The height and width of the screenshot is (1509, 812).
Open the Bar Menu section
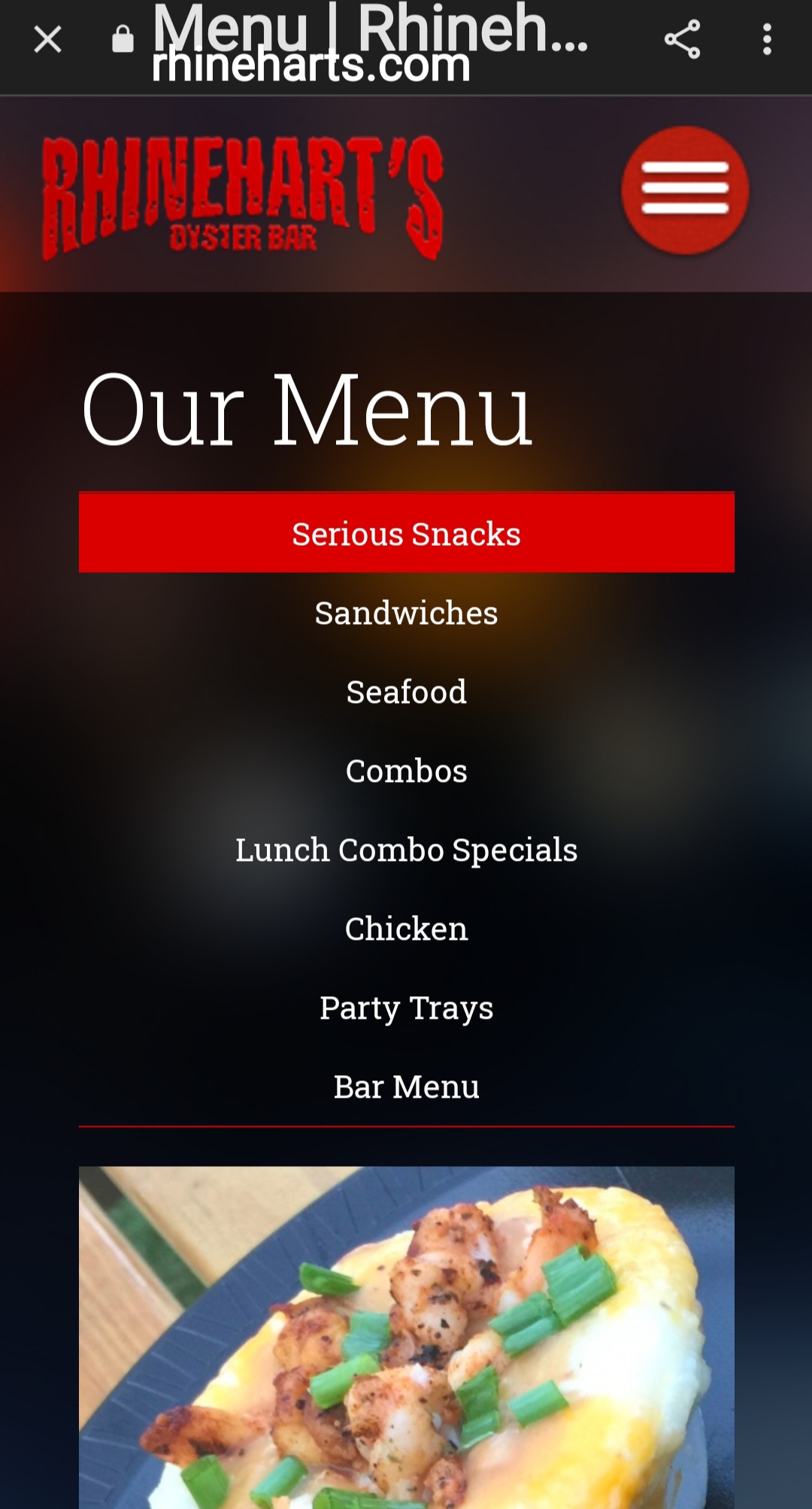(x=406, y=1086)
